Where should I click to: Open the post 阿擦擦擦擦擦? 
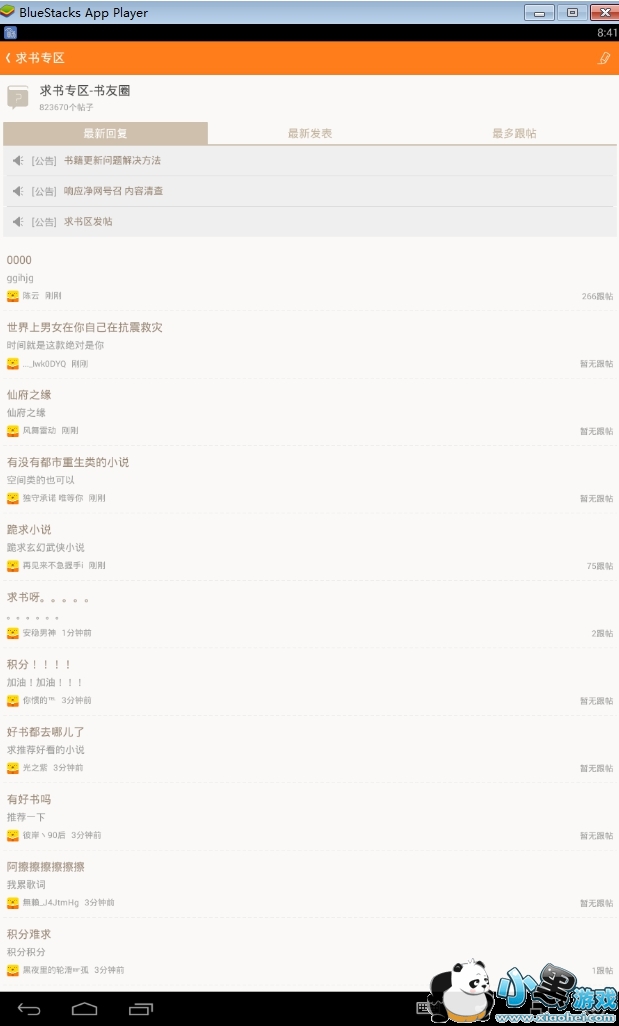pyautogui.click(x=310, y=884)
